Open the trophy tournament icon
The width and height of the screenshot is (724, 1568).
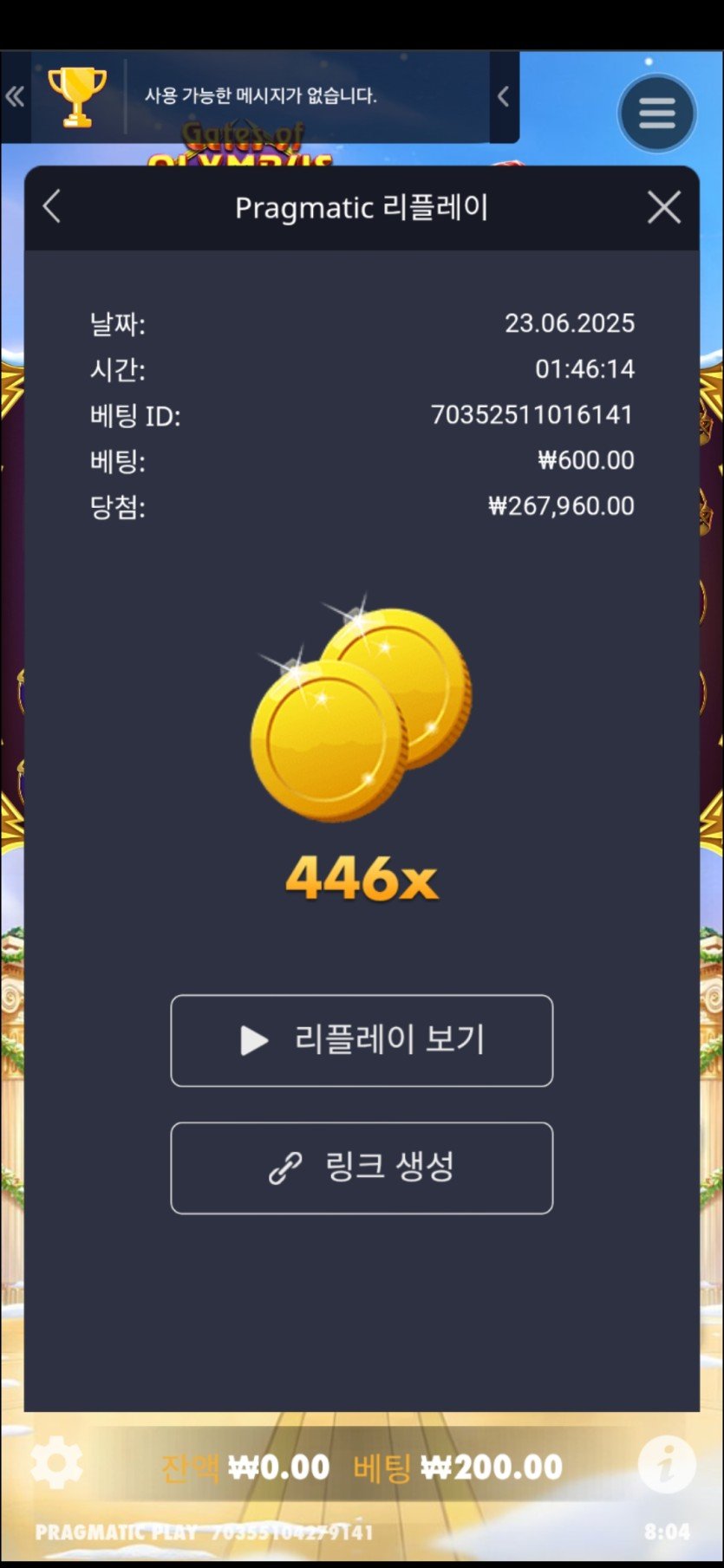(77, 96)
